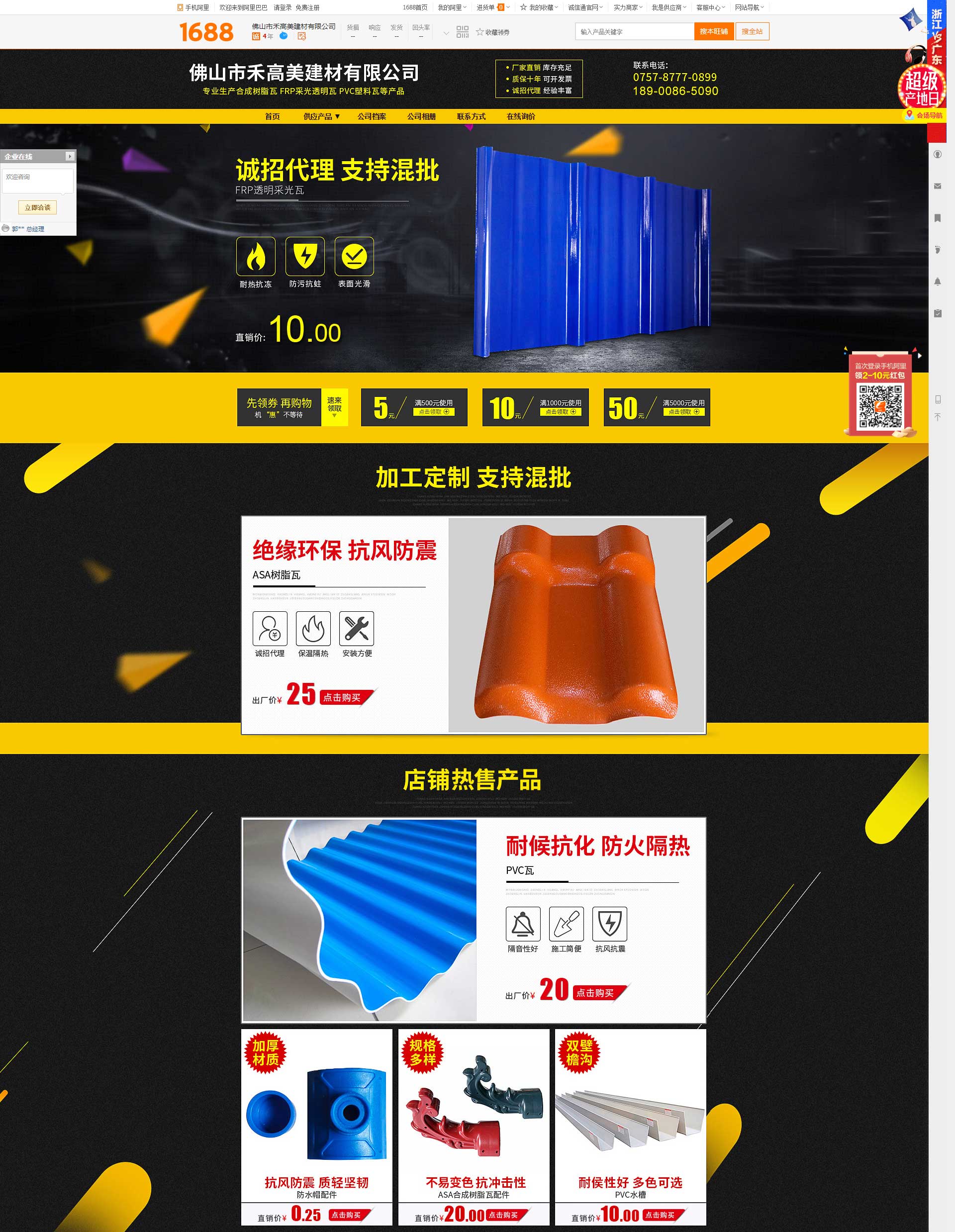
Task: Open the 首页 navigation tab
Action: [273, 117]
